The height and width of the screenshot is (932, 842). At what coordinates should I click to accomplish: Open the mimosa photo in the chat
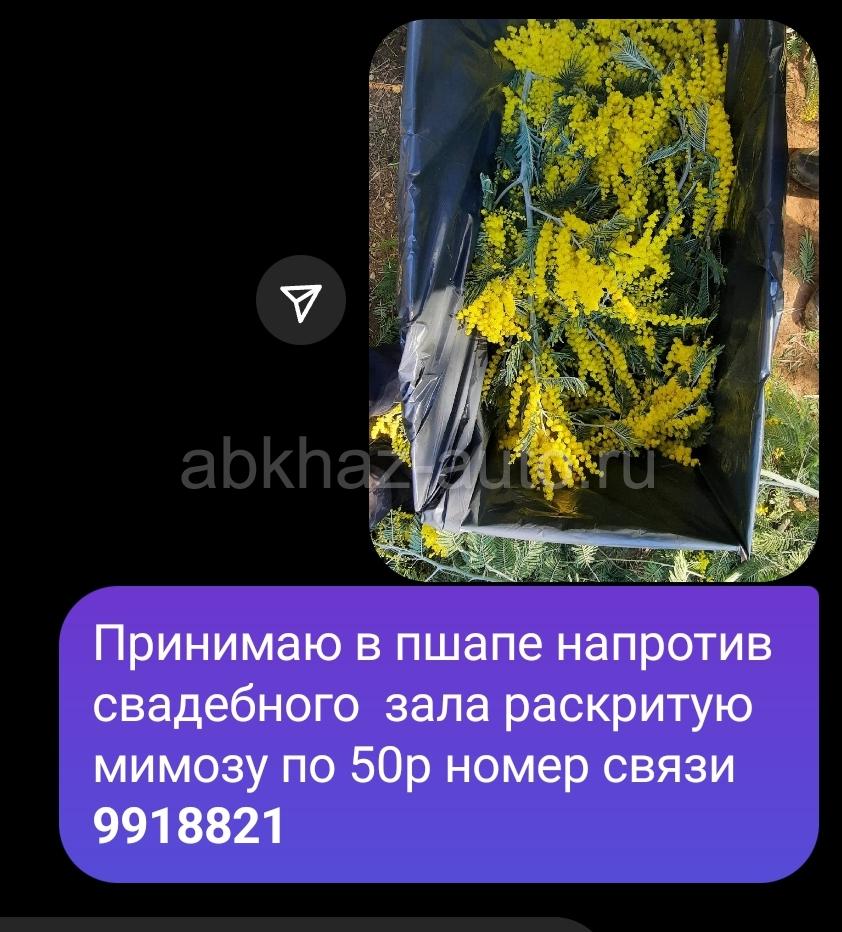(x=593, y=300)
